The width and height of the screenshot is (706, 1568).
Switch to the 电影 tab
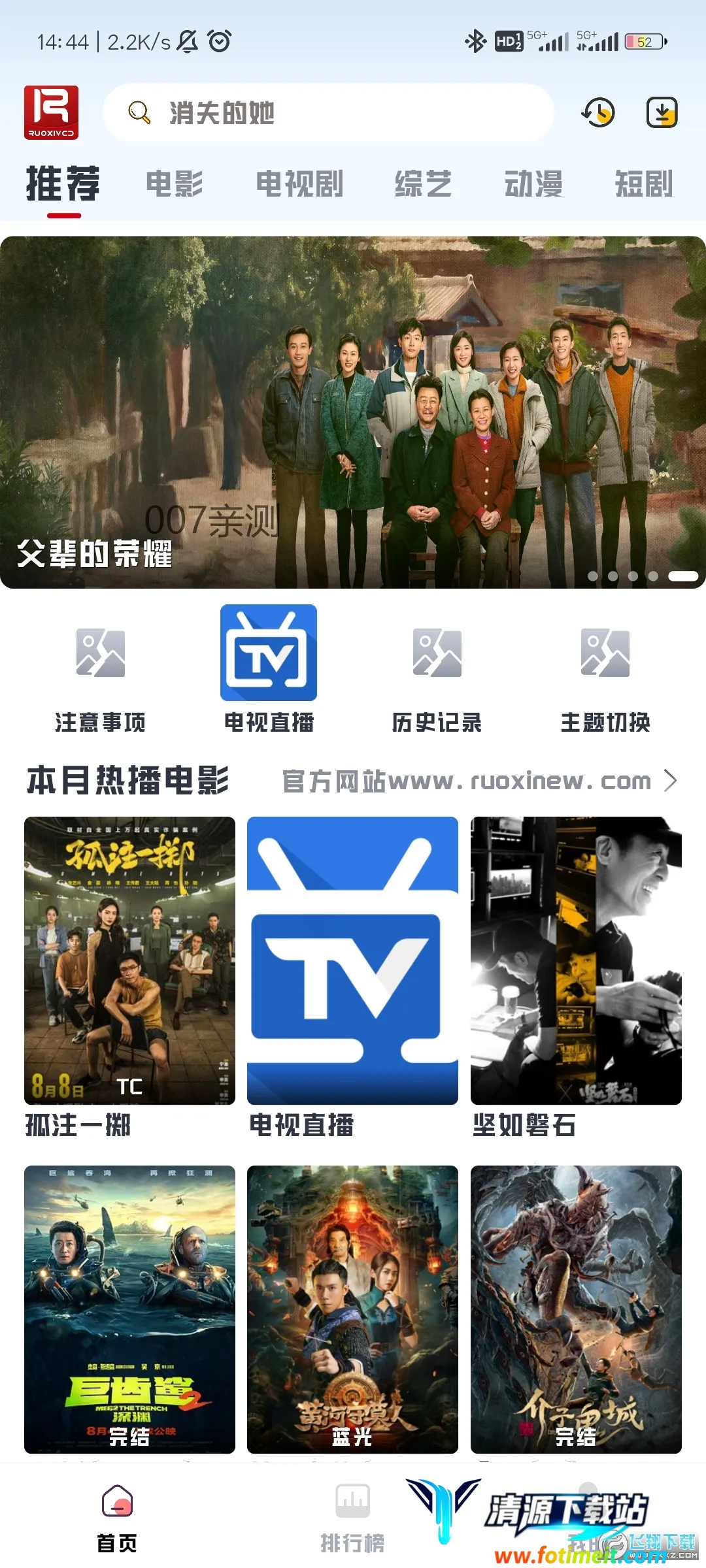click(175, 184)
